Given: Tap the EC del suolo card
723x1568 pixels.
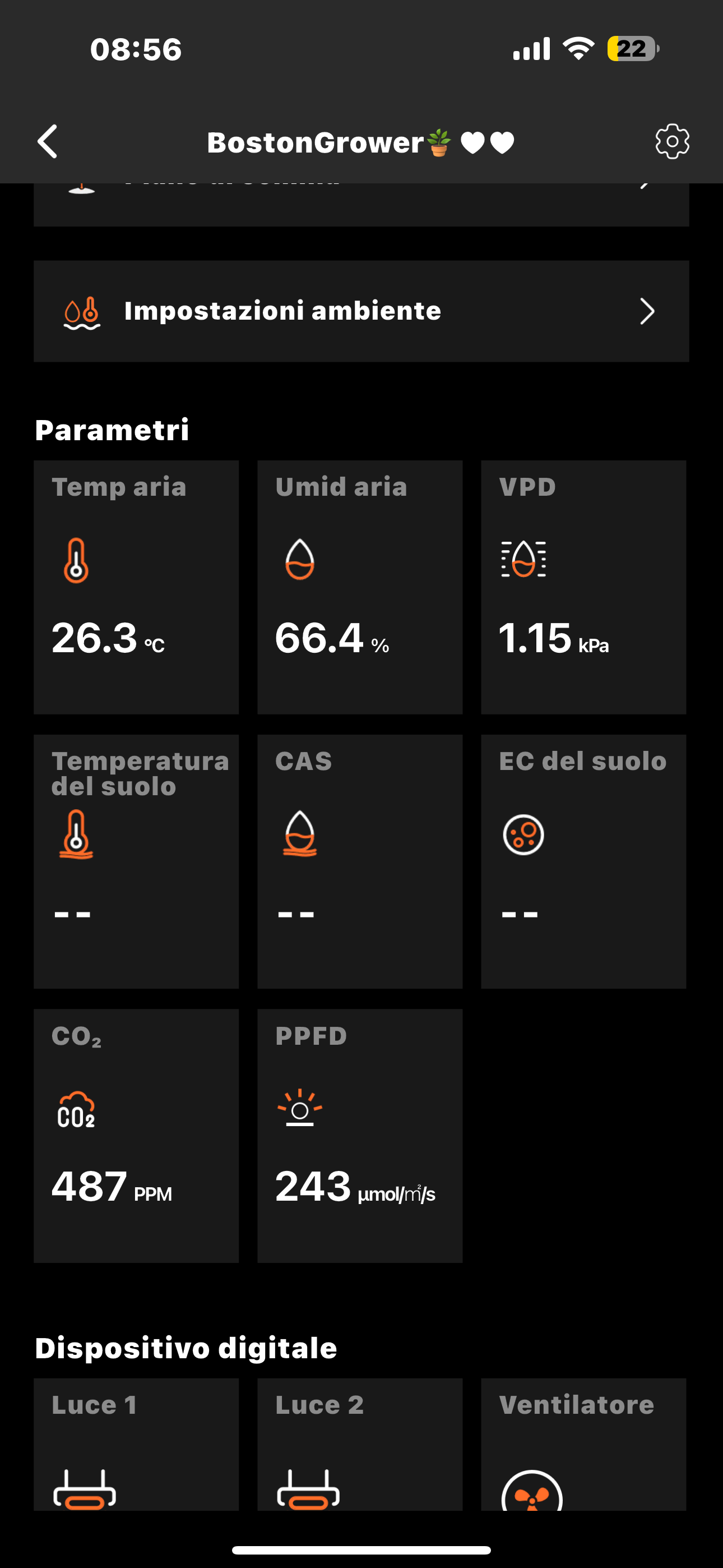Looking at the screenshot, I should pos(583,861).
